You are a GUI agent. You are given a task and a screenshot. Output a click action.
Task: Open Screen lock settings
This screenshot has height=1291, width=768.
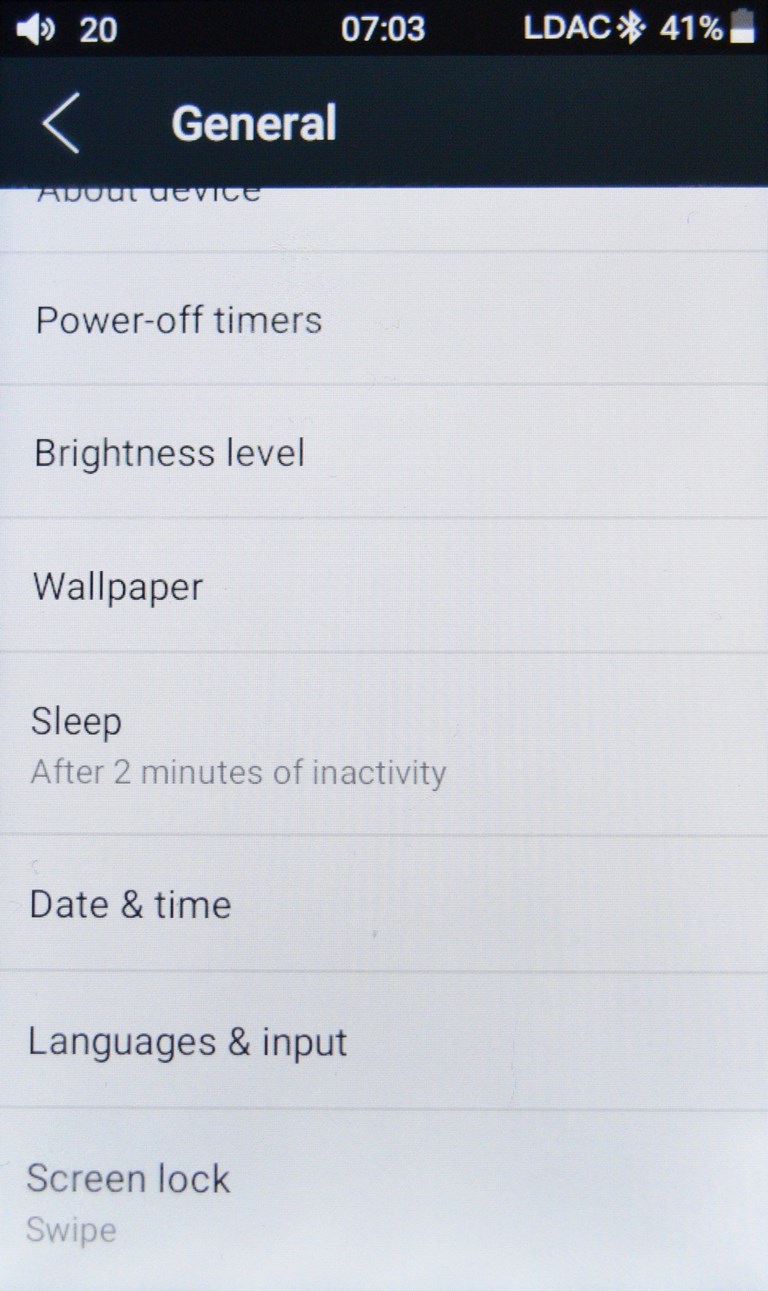384,1200
